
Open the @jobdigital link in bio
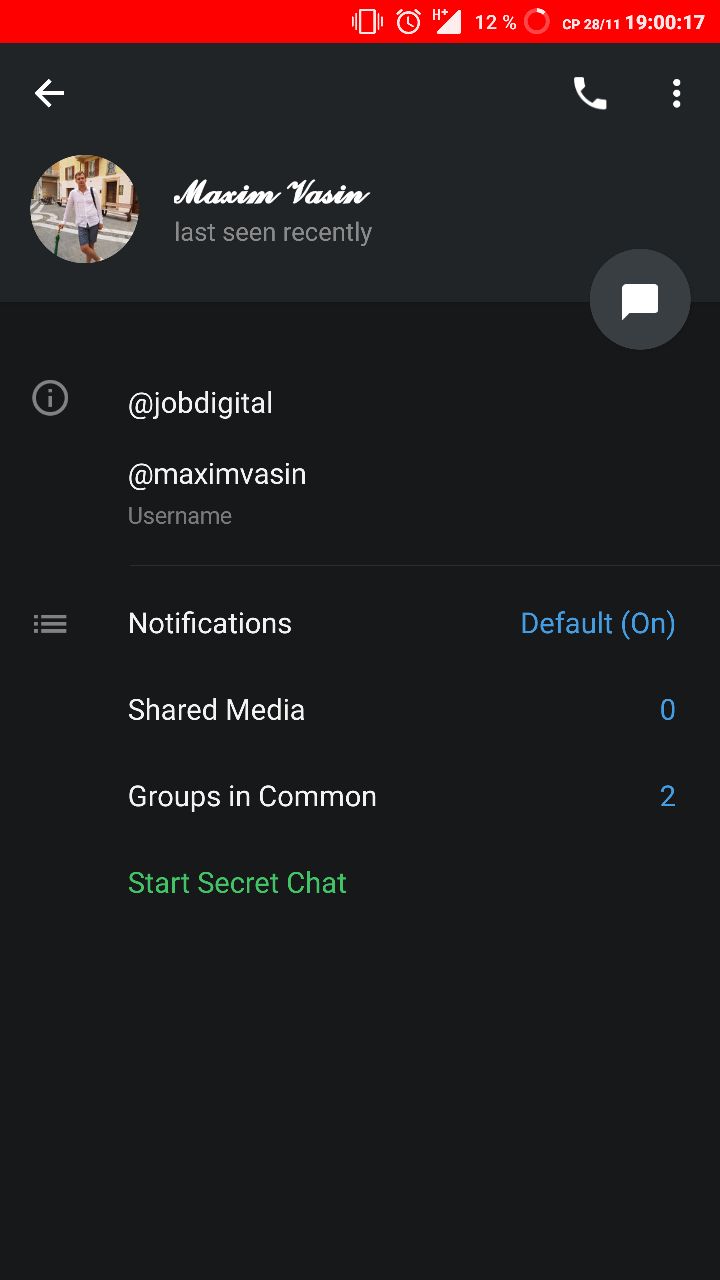point(200,403)
